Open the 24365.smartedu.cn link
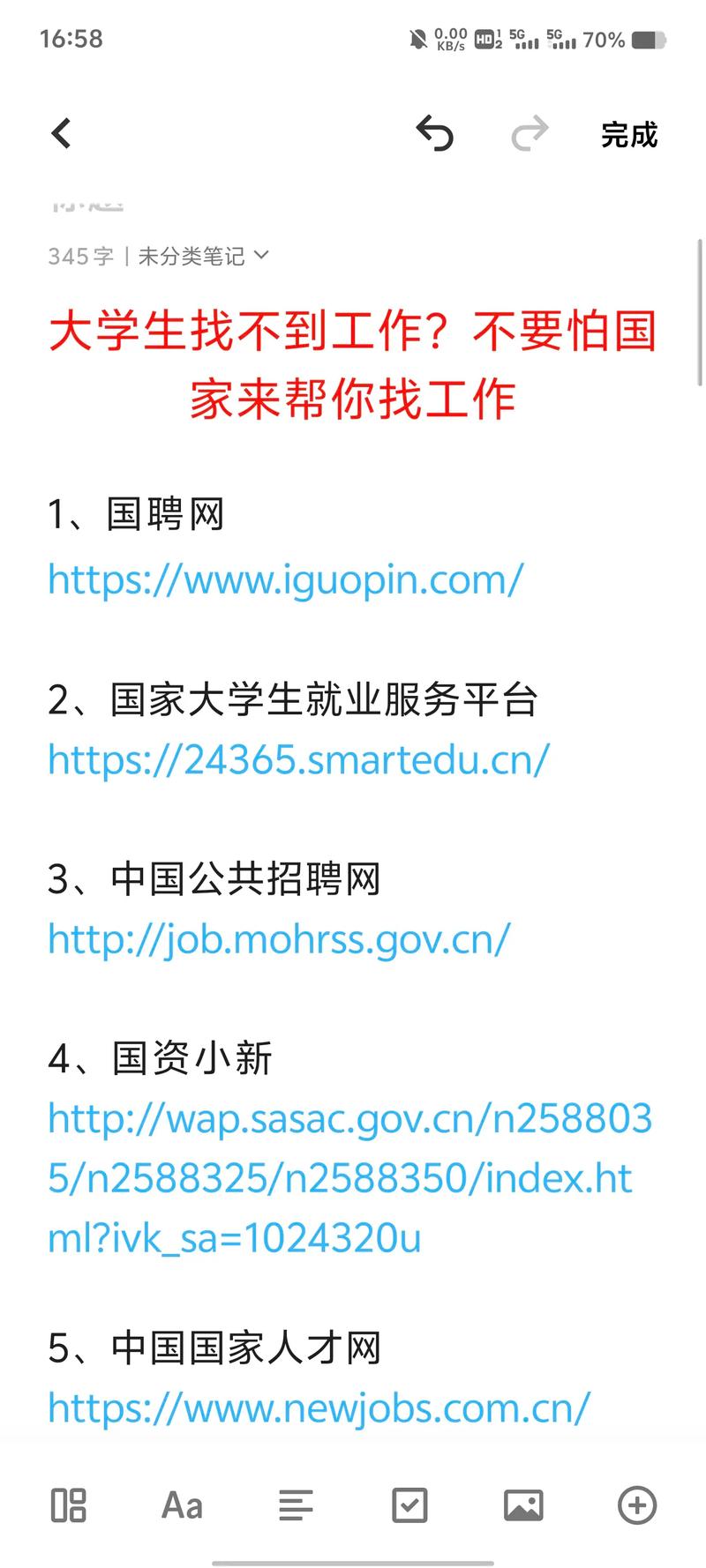 pyautogui.click(x=299, y=760)
